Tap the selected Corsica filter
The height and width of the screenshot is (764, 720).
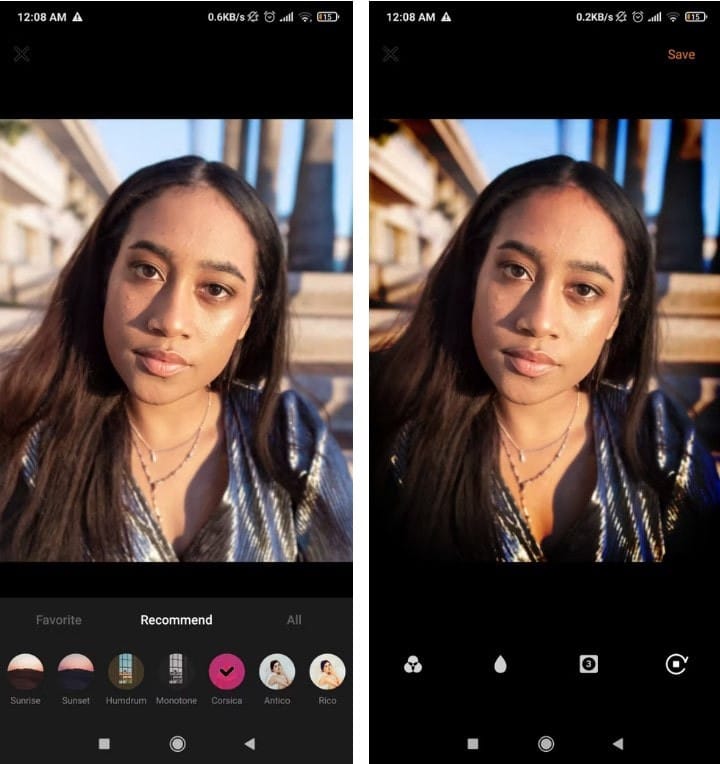pos(227,672)
